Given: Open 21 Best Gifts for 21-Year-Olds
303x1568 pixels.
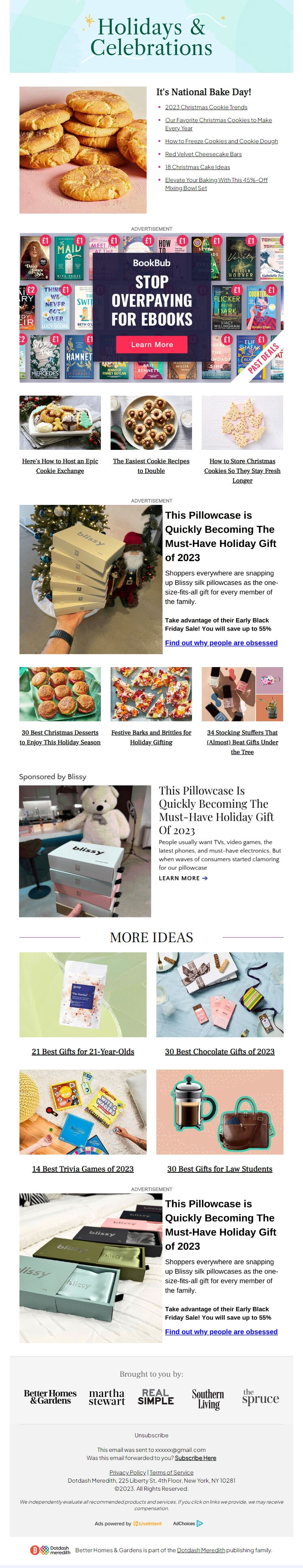Looking at the screenshot, I should pos(83,1051).
